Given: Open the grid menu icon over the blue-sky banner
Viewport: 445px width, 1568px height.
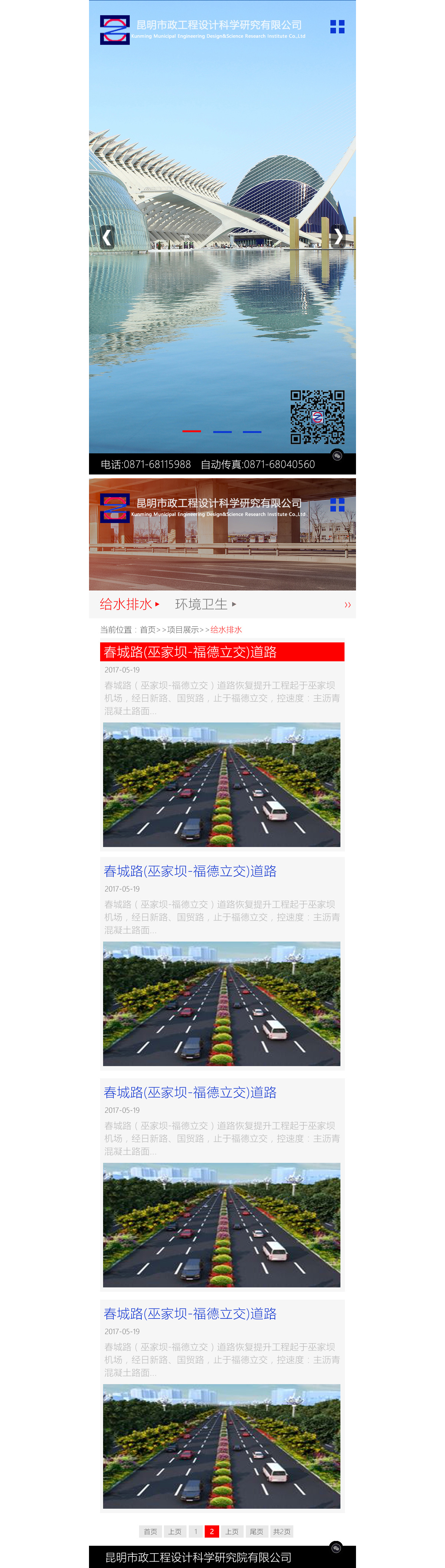Looking at the screenshot, I should click(337, 27).
